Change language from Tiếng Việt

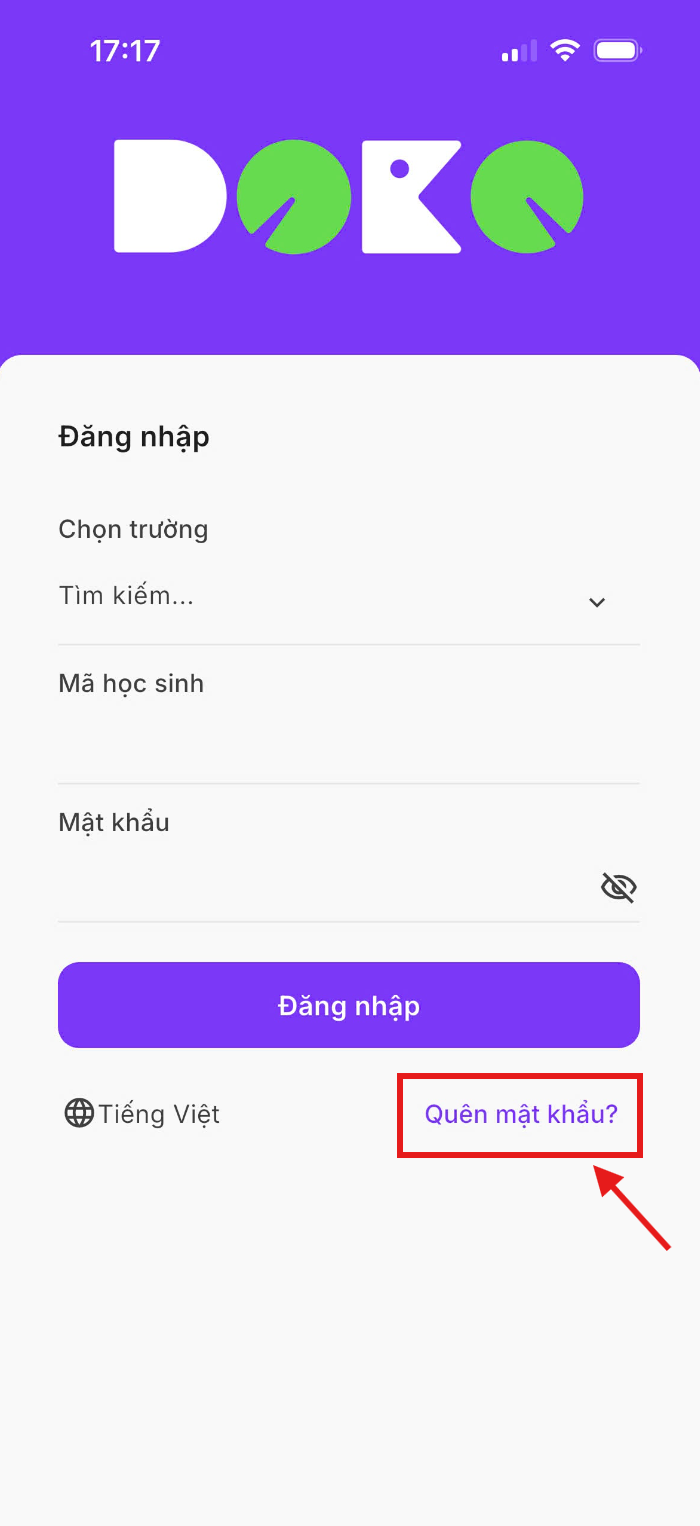(x=142, y=1114)
